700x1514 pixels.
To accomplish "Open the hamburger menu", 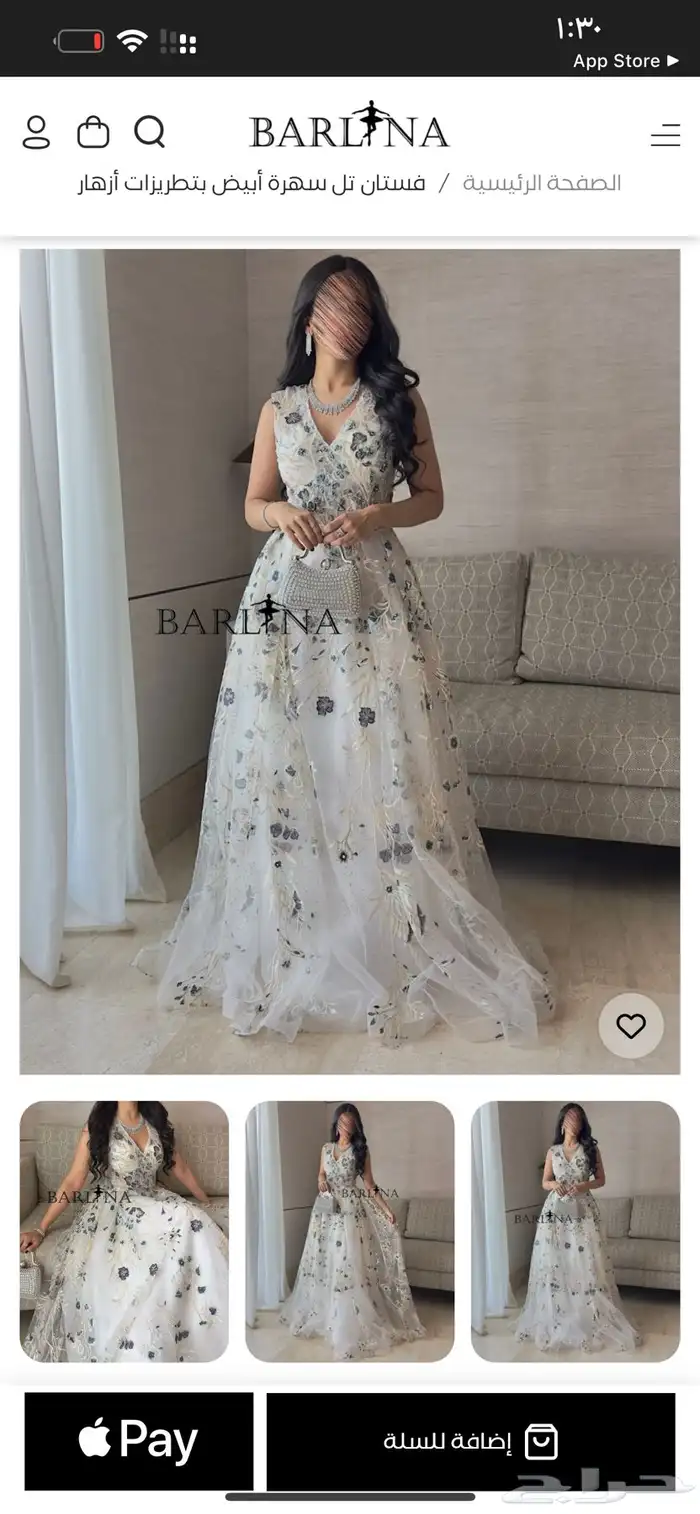I will (x=665, y=136).
